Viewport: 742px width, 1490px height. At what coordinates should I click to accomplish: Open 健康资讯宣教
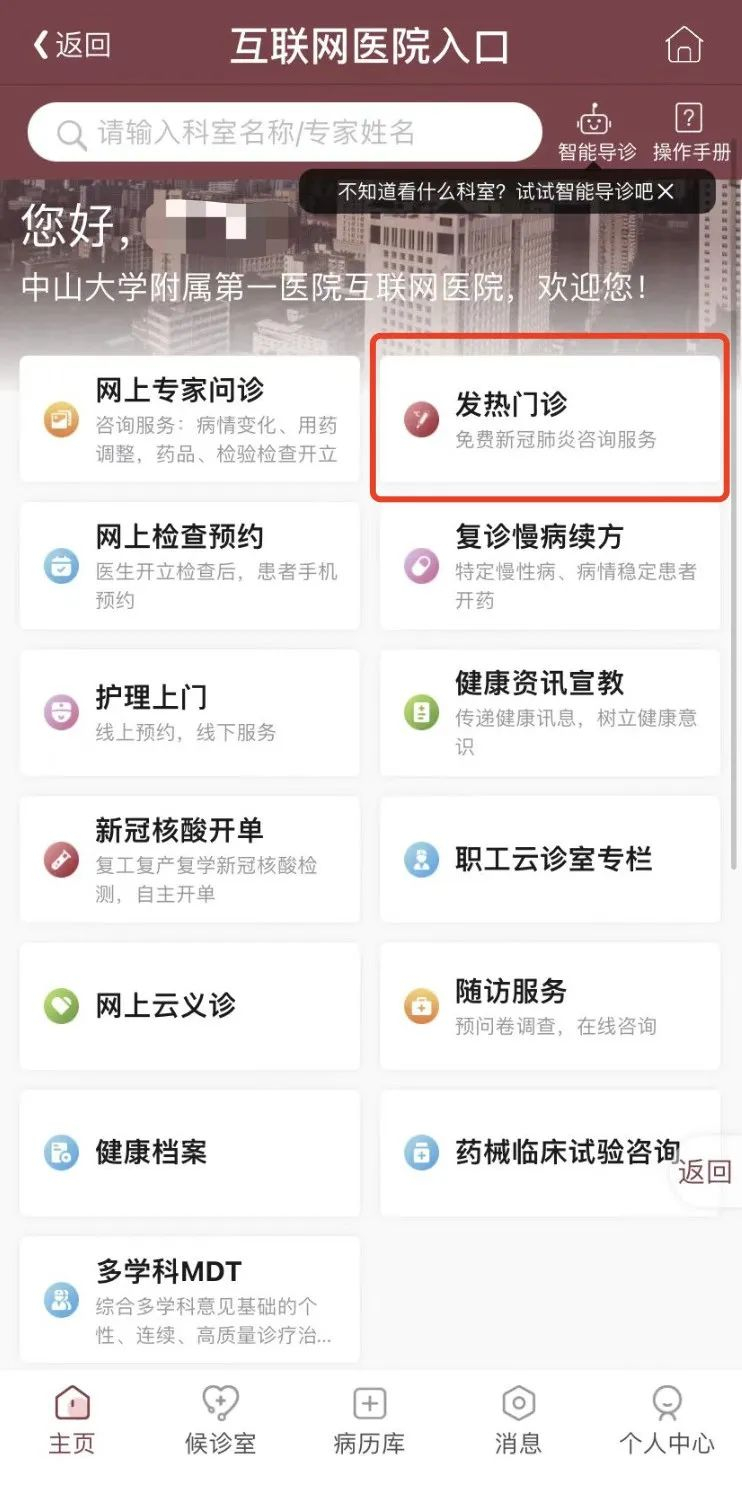pos(550,713)
